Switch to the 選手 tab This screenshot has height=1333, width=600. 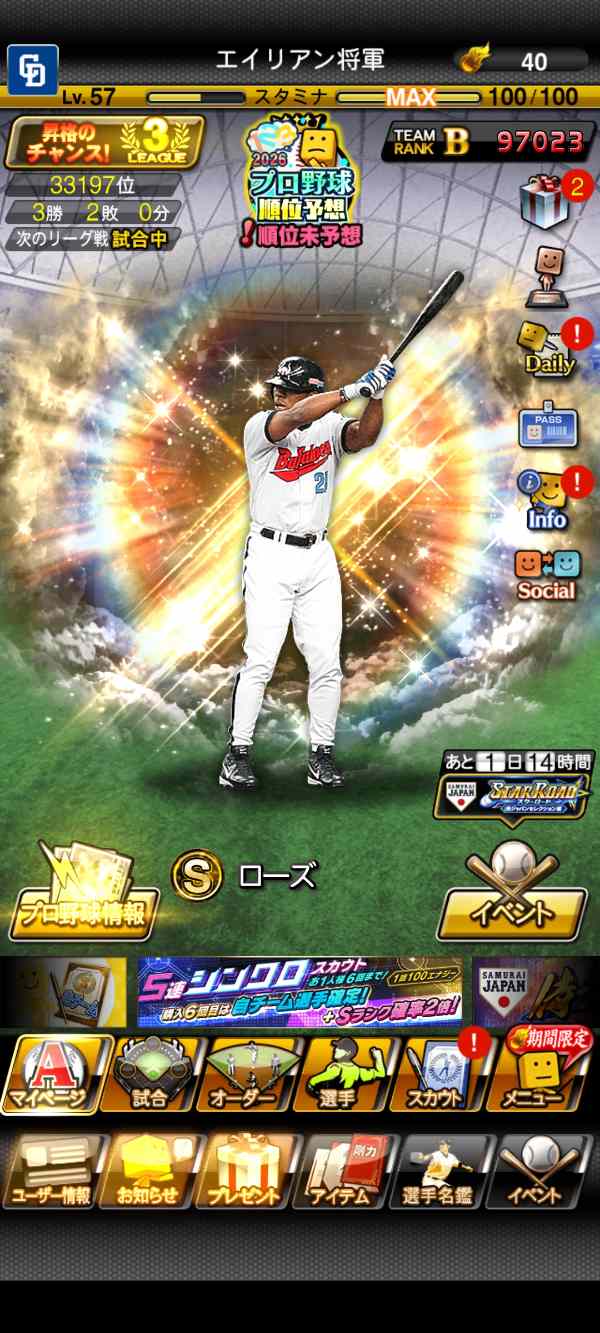(x=345, y=1074)
